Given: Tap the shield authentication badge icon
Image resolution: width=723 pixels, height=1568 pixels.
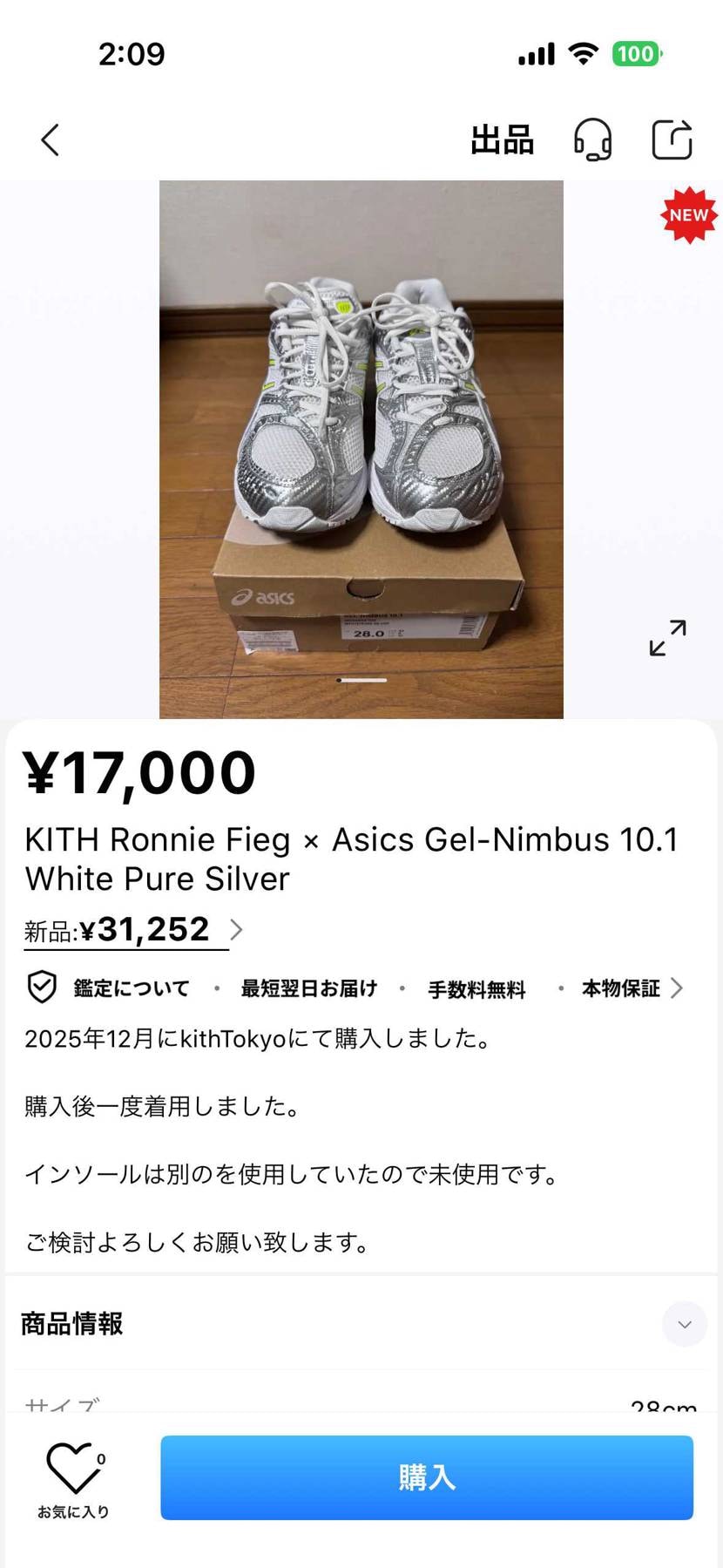Looking at the screenshot, I should [x=39, y=988].
